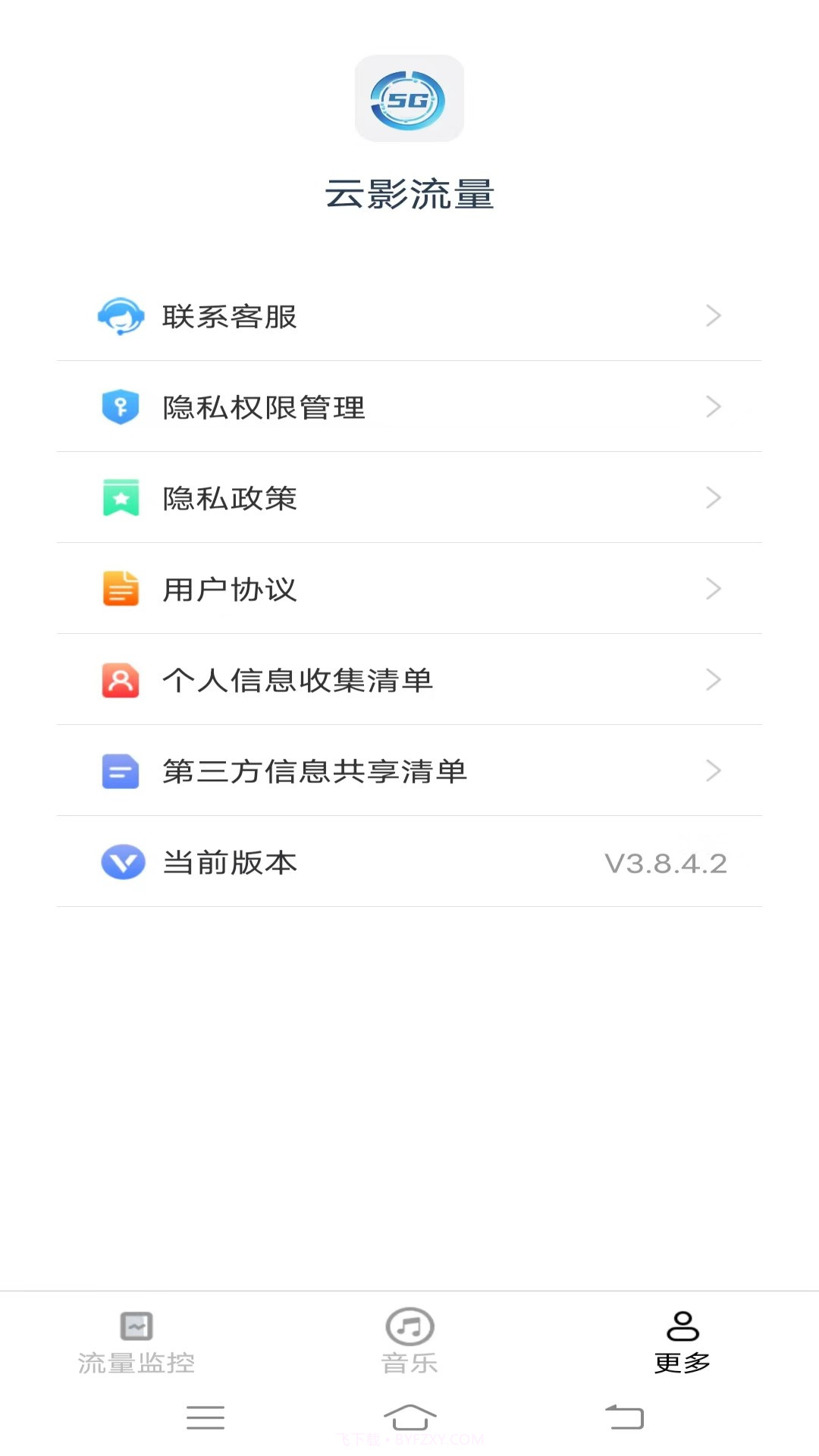Tap the red person 个人信息收集清单 icon
This screenshot has width=819, height=1456.
tap(121, 680)
